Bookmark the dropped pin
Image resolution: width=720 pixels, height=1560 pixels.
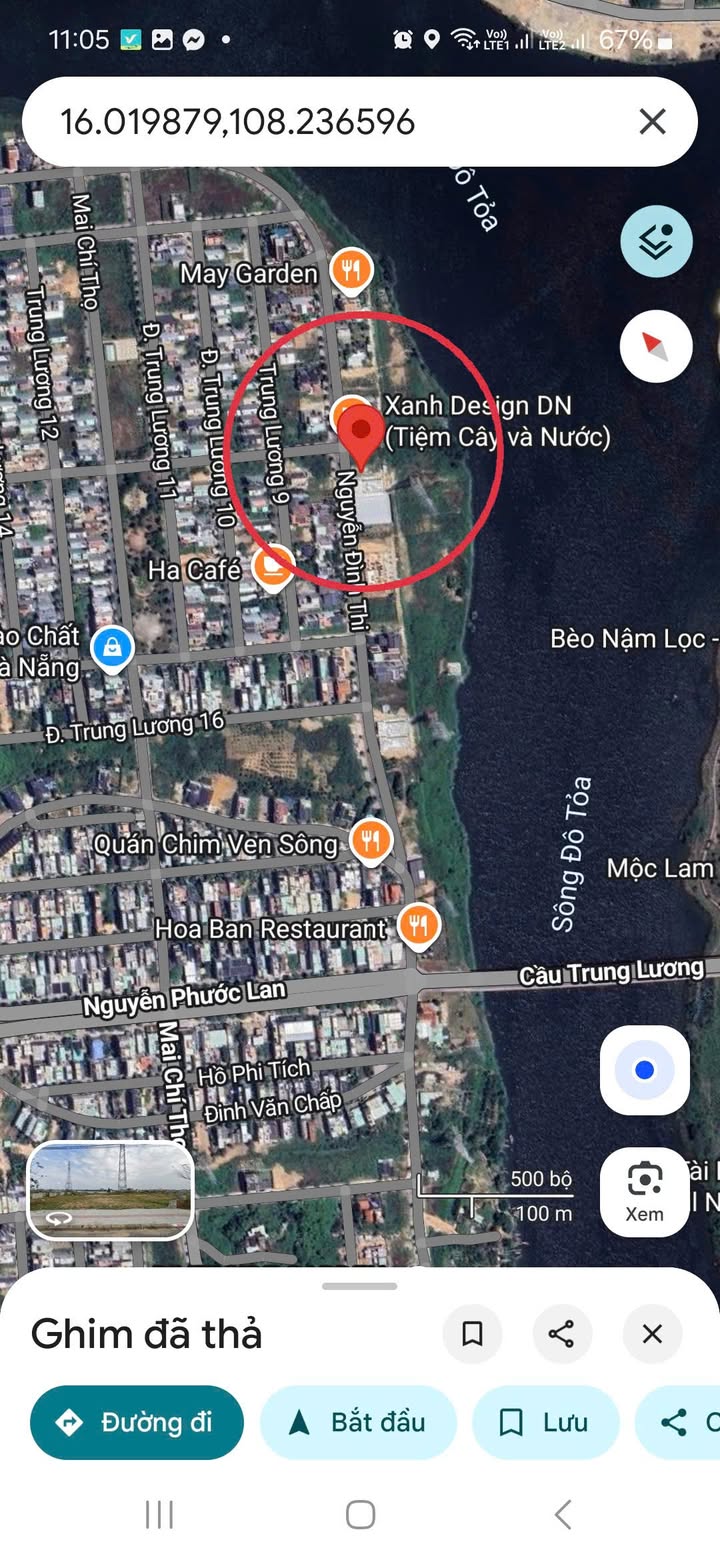pos(472,1333)
